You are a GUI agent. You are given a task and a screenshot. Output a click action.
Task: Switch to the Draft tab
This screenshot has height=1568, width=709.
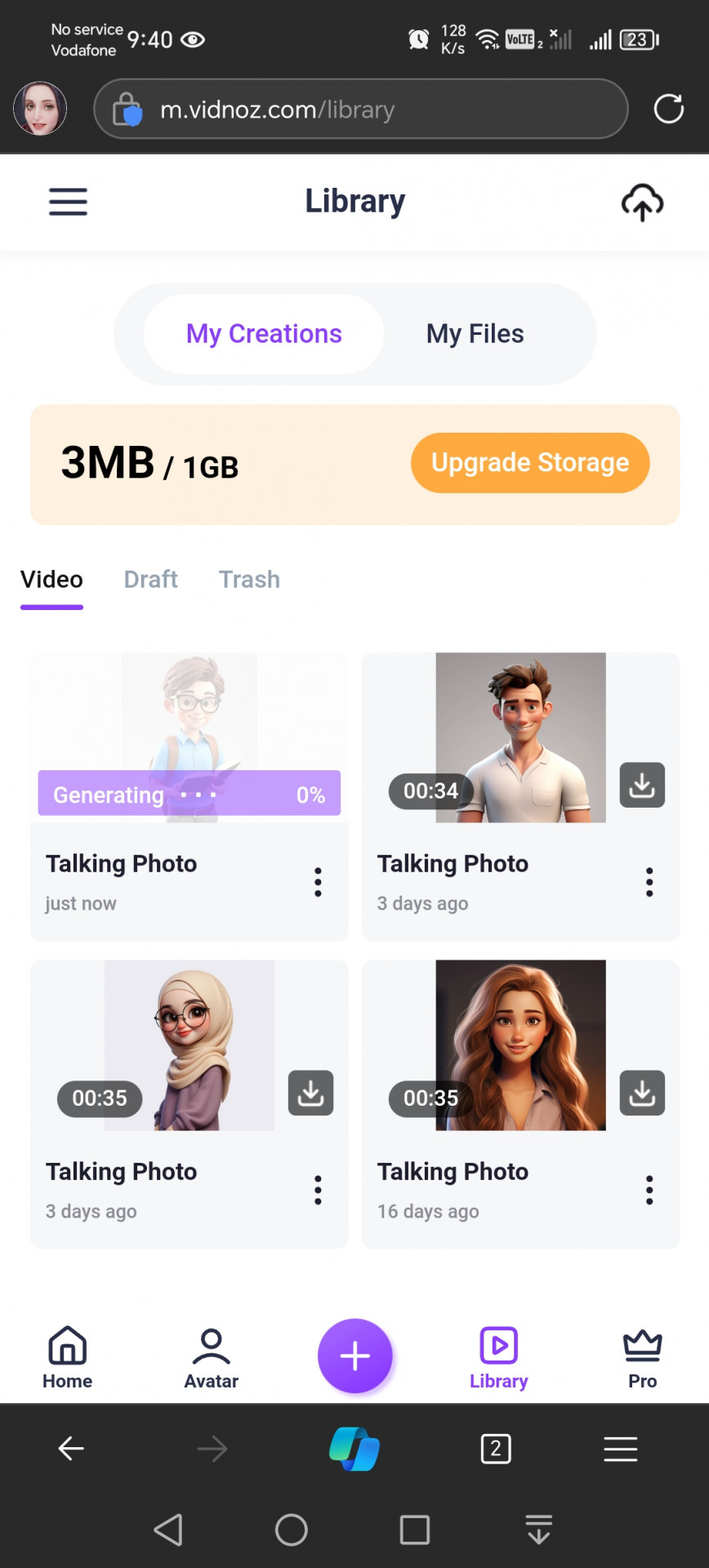coord(150,579)
